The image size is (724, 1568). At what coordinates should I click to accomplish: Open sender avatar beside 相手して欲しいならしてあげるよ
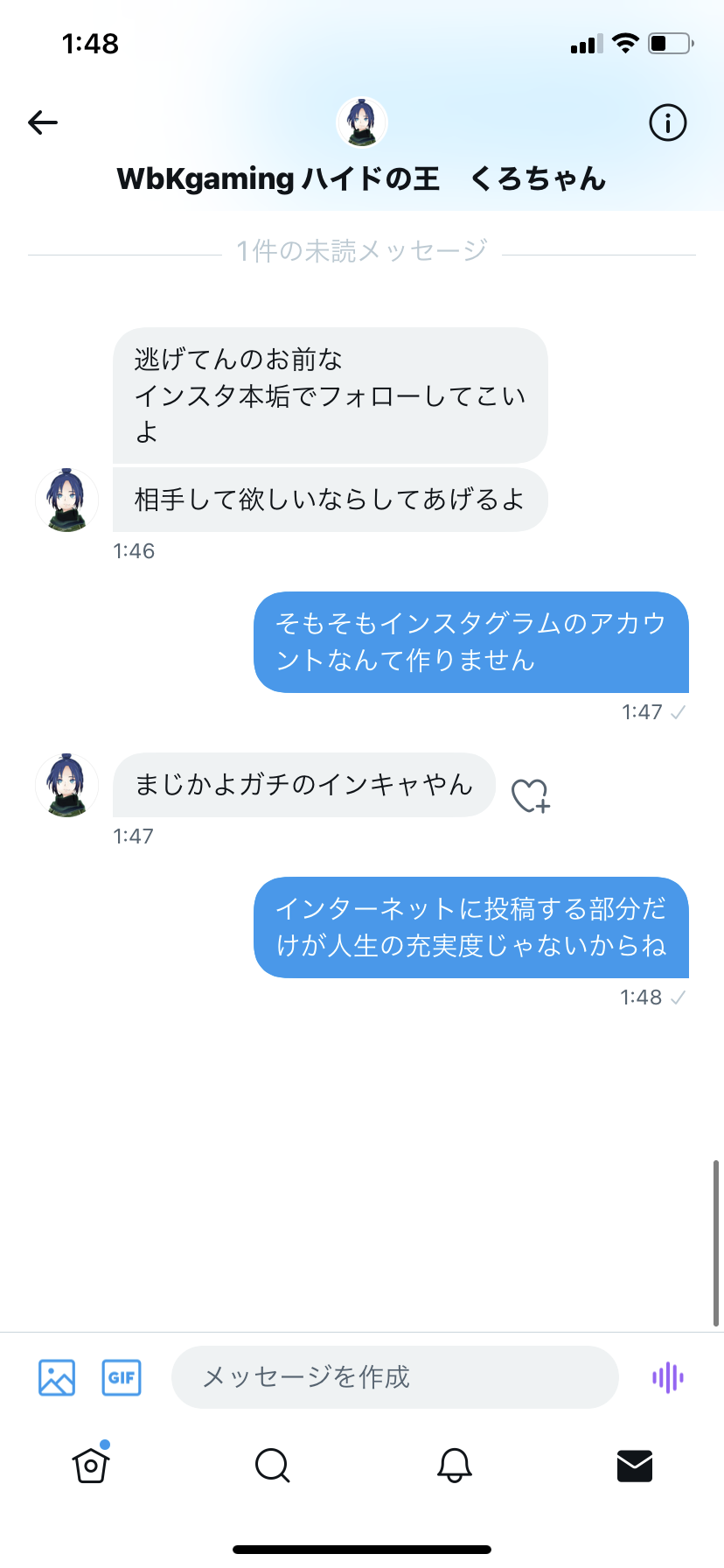coord(67,500)
